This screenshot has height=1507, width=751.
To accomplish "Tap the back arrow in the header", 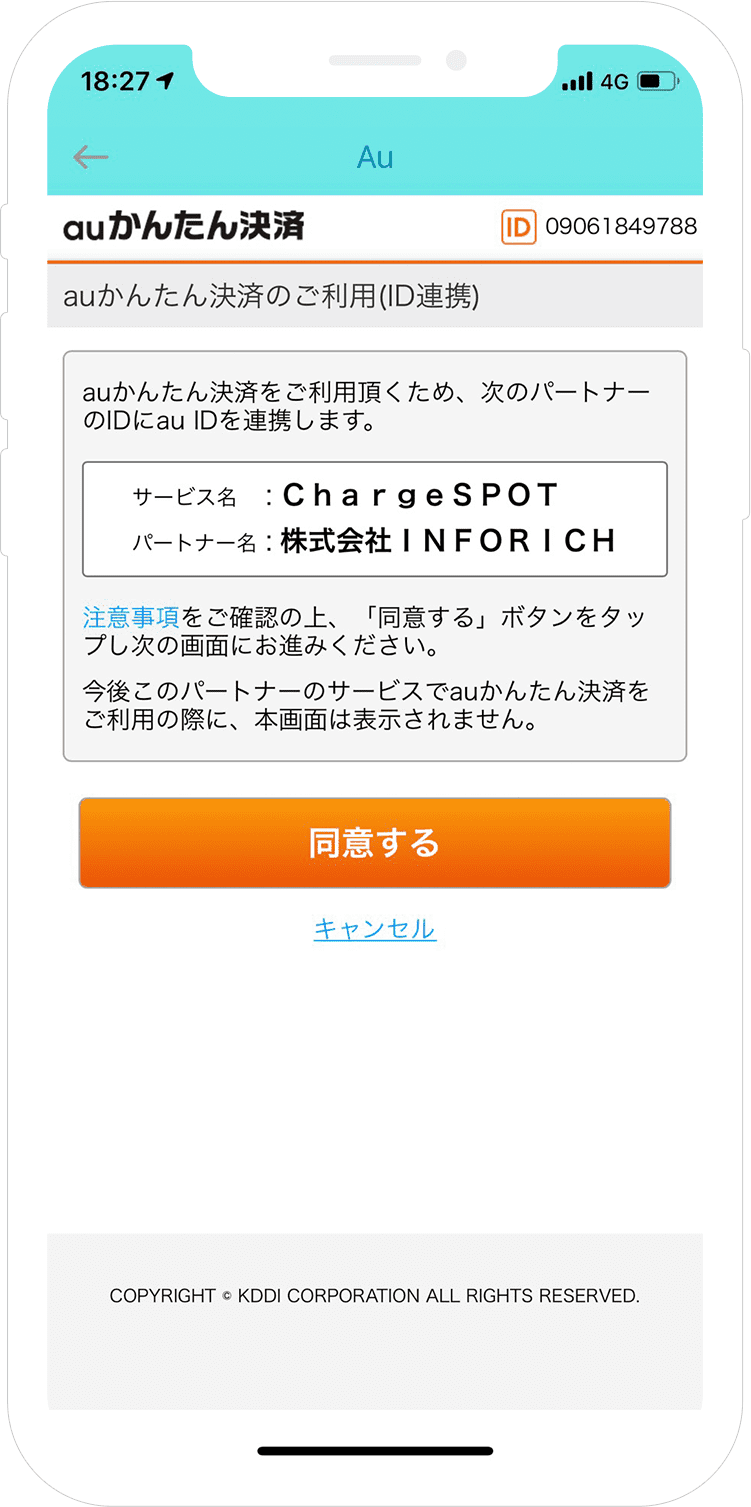I will pos(89,156).
